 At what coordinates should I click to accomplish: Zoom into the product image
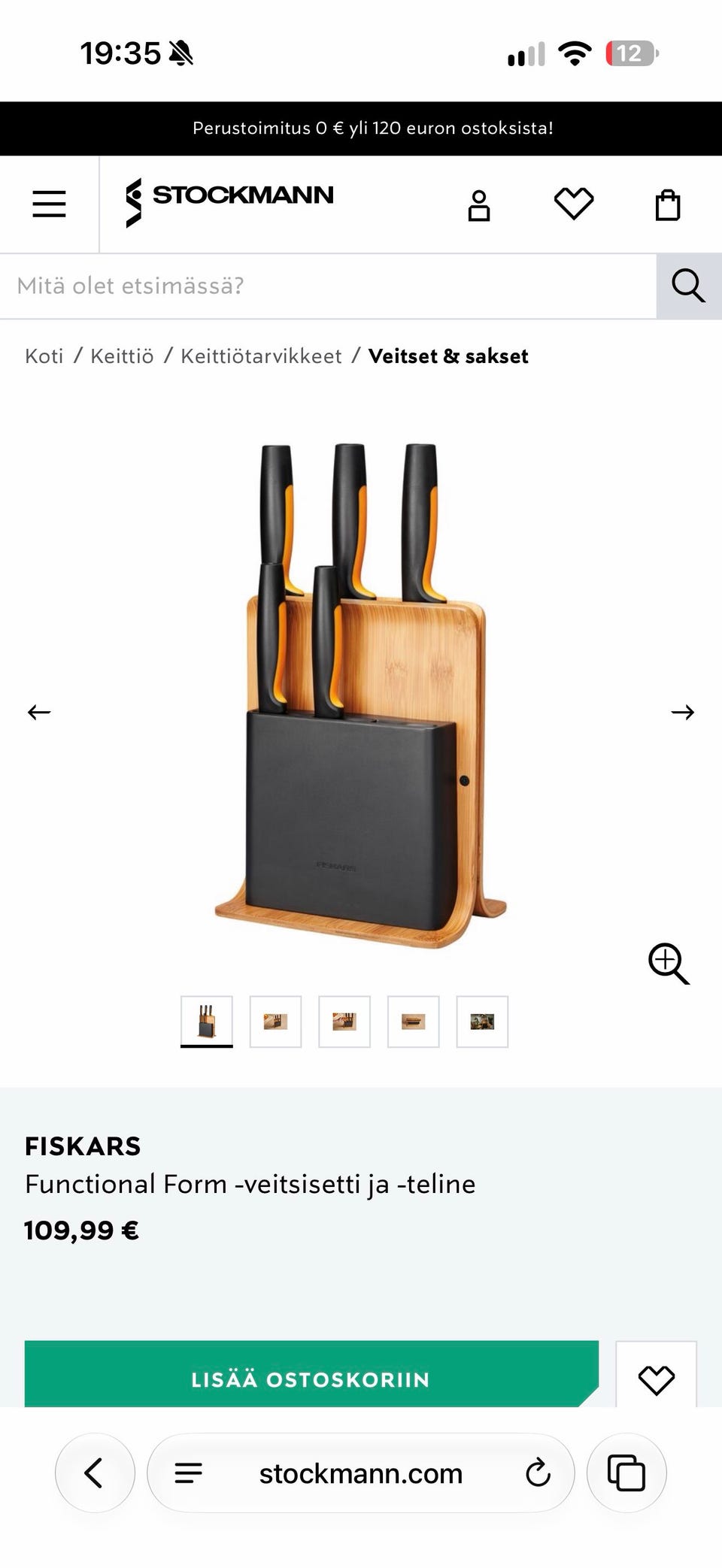669,964
